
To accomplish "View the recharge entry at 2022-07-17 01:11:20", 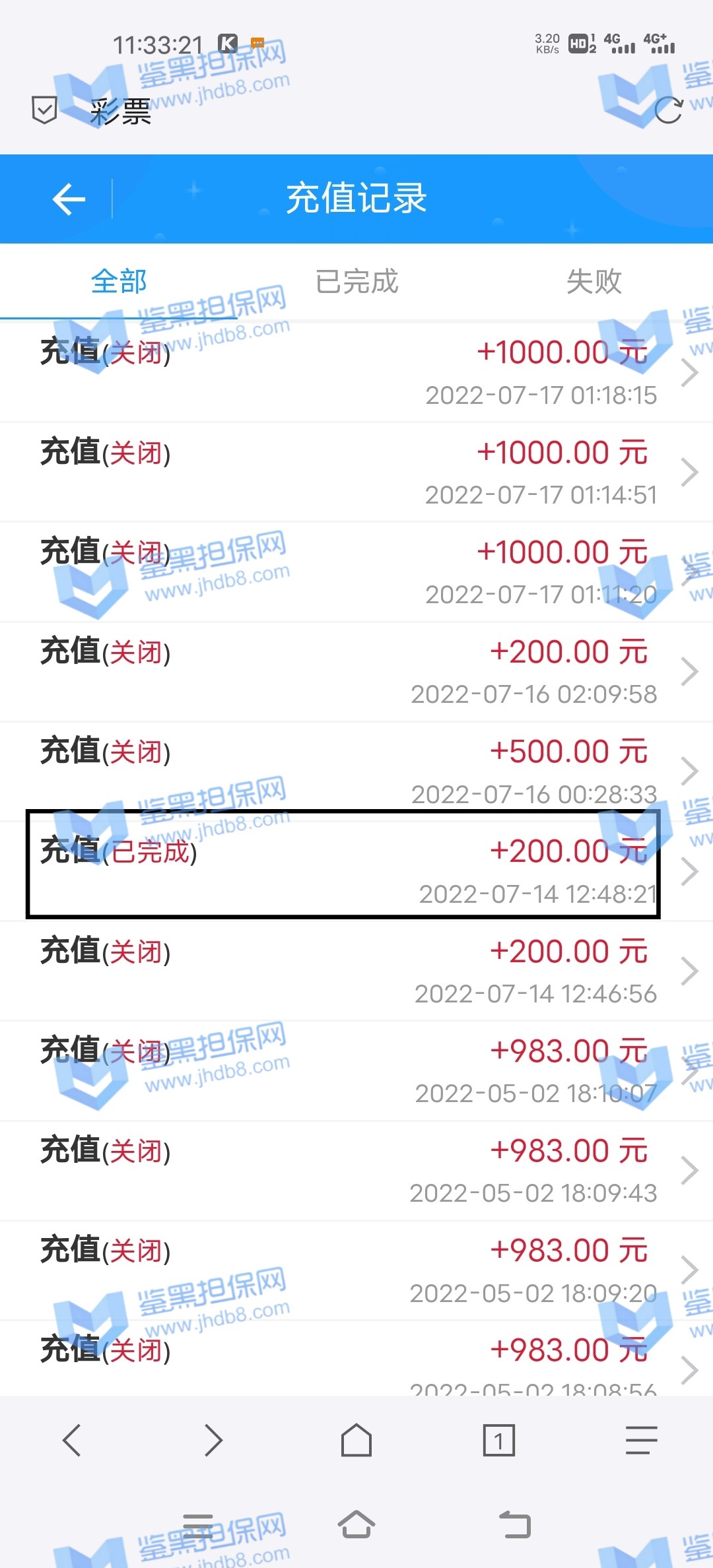I will click(x=356, y=572).
